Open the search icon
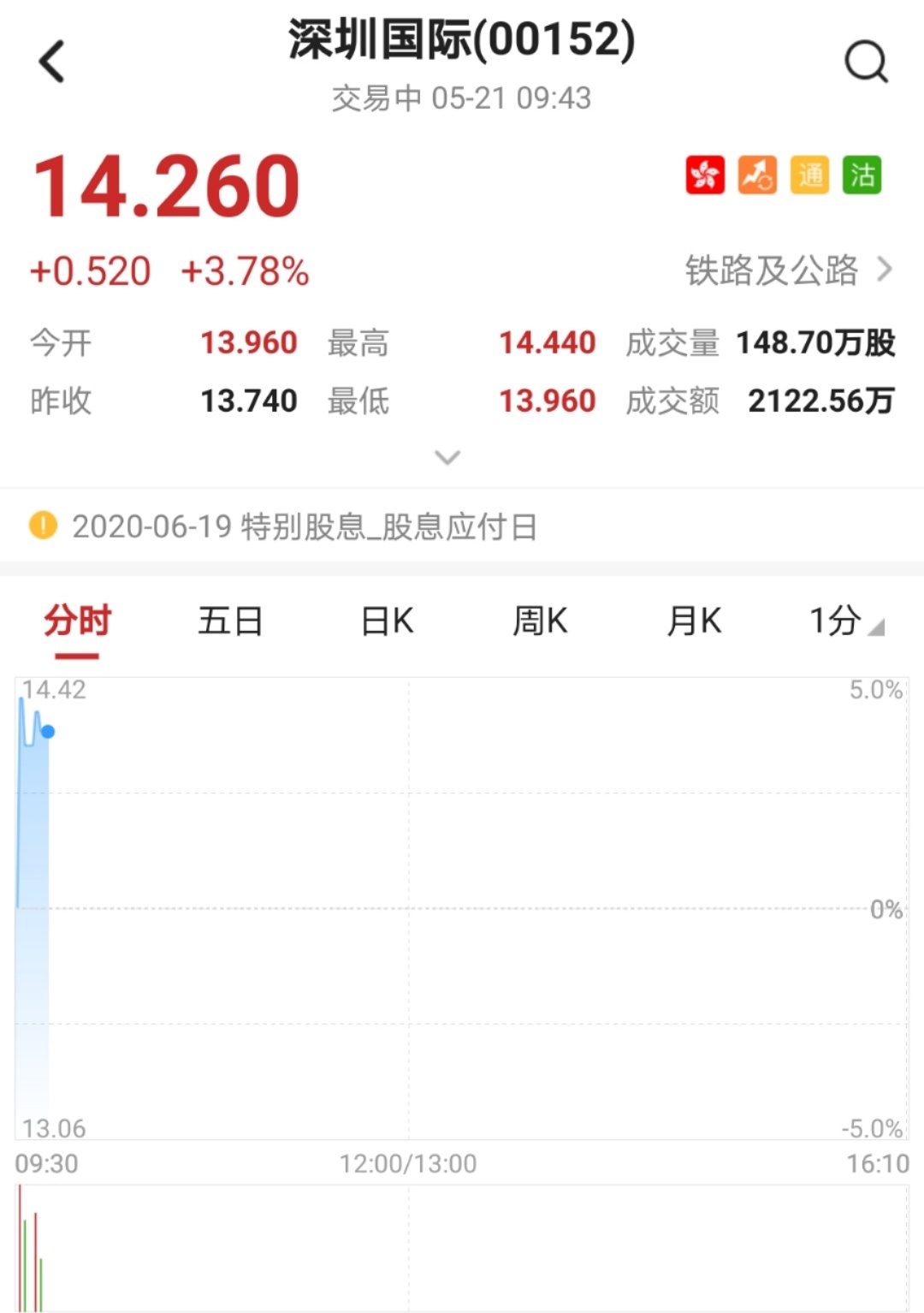This screenshot has height=1313, width=924. (866, 62)
